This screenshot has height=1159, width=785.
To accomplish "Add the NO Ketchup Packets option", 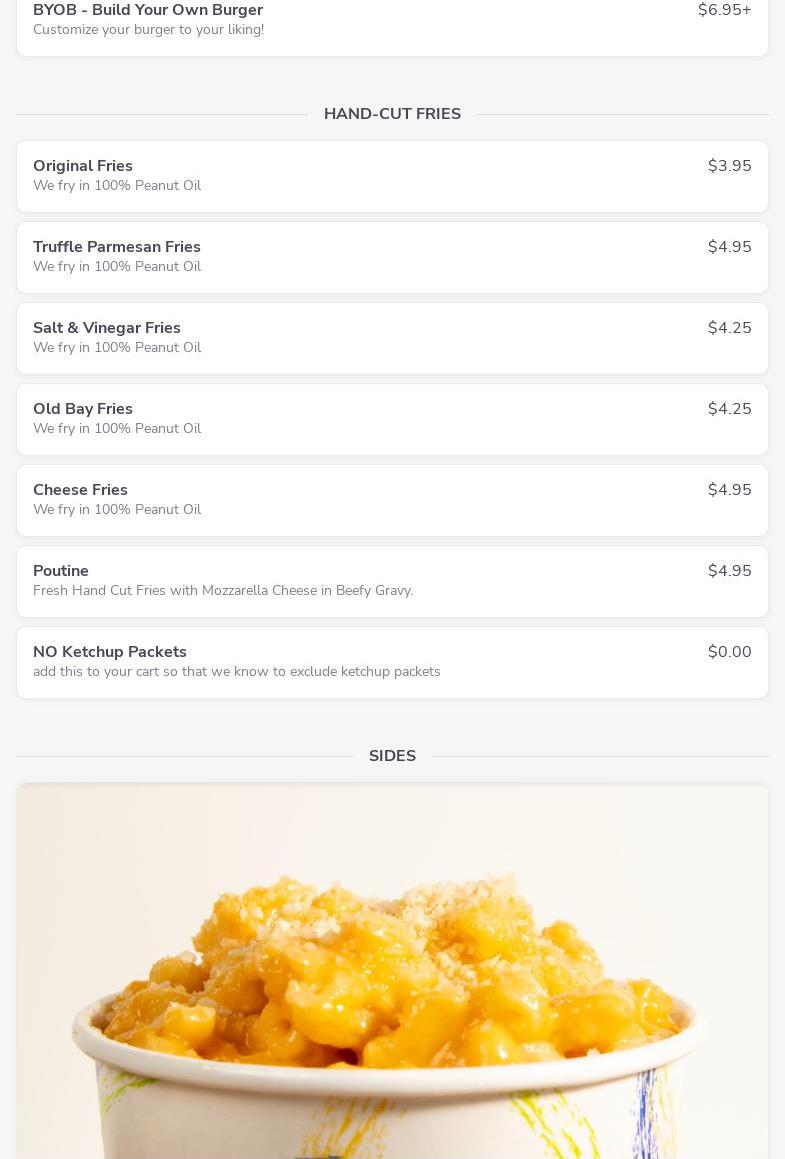I will (392, 662).
